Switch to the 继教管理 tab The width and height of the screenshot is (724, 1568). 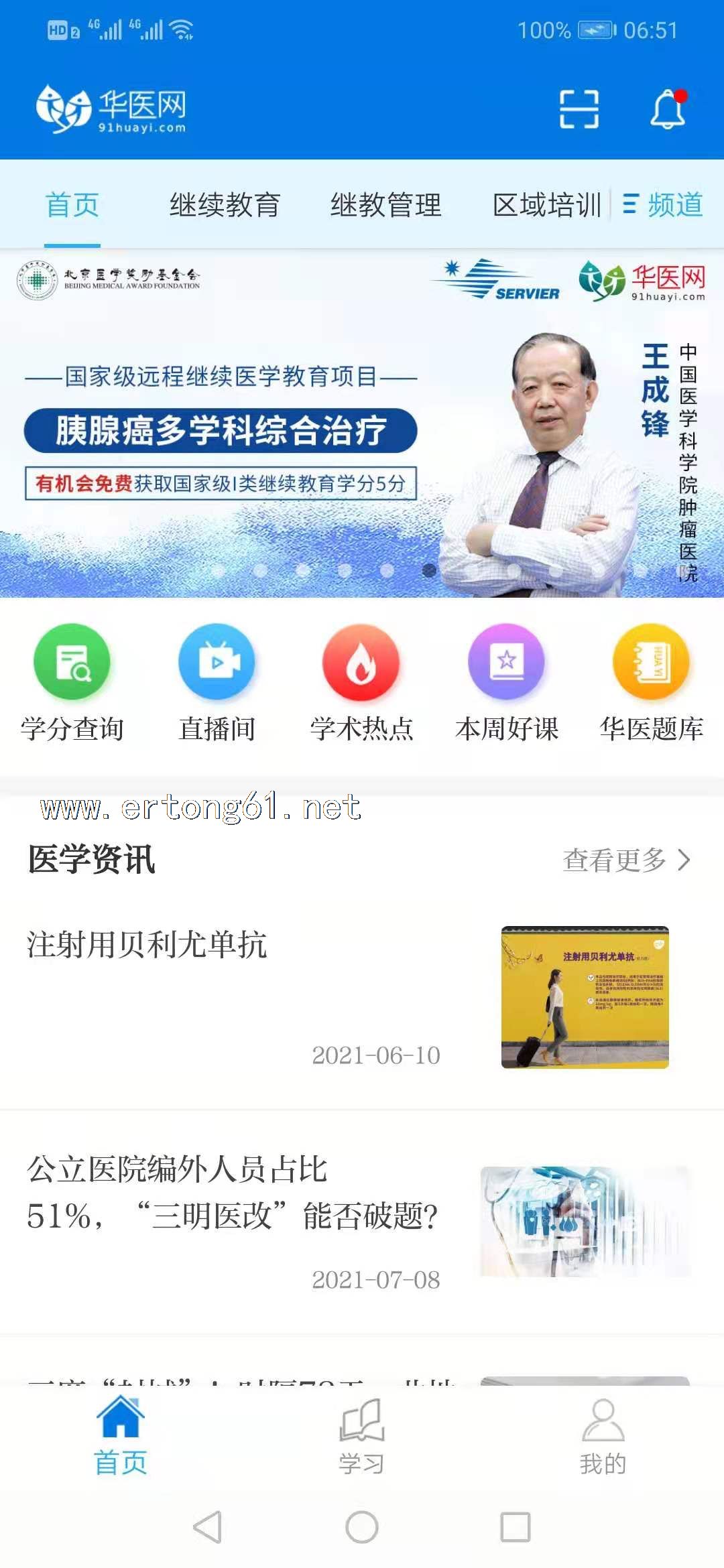(x=386, y=205)
